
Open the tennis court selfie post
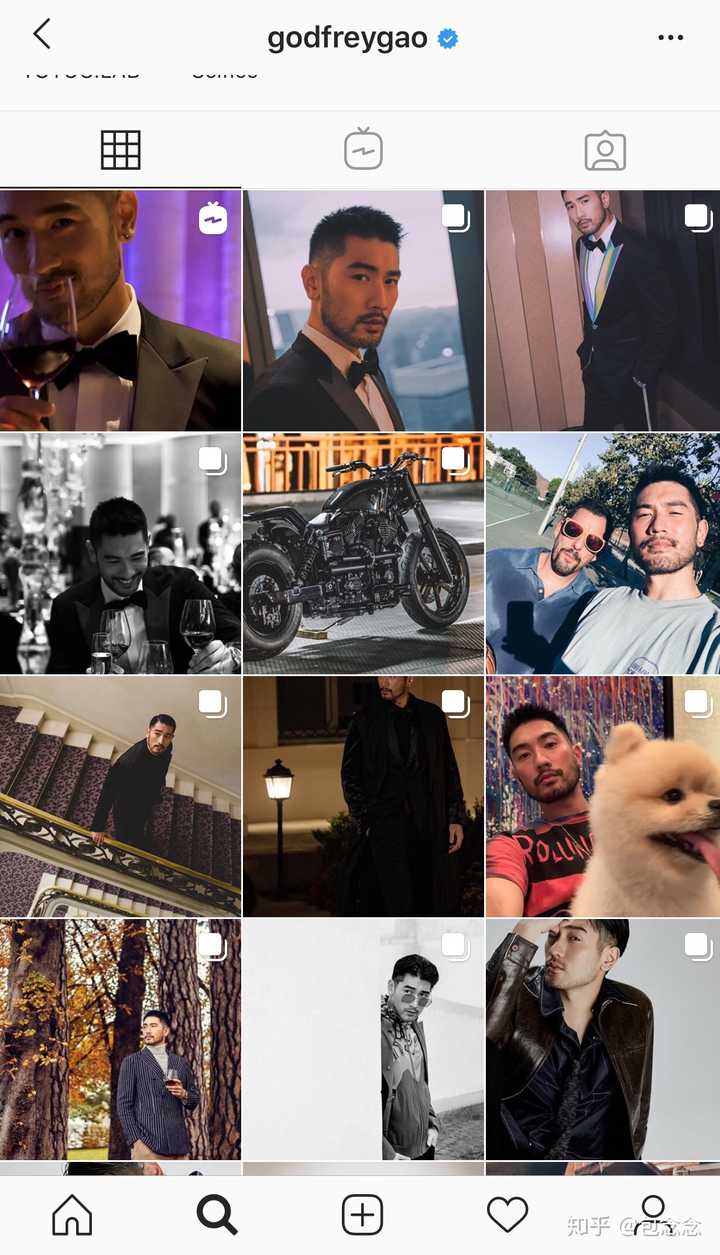point(603,553)
